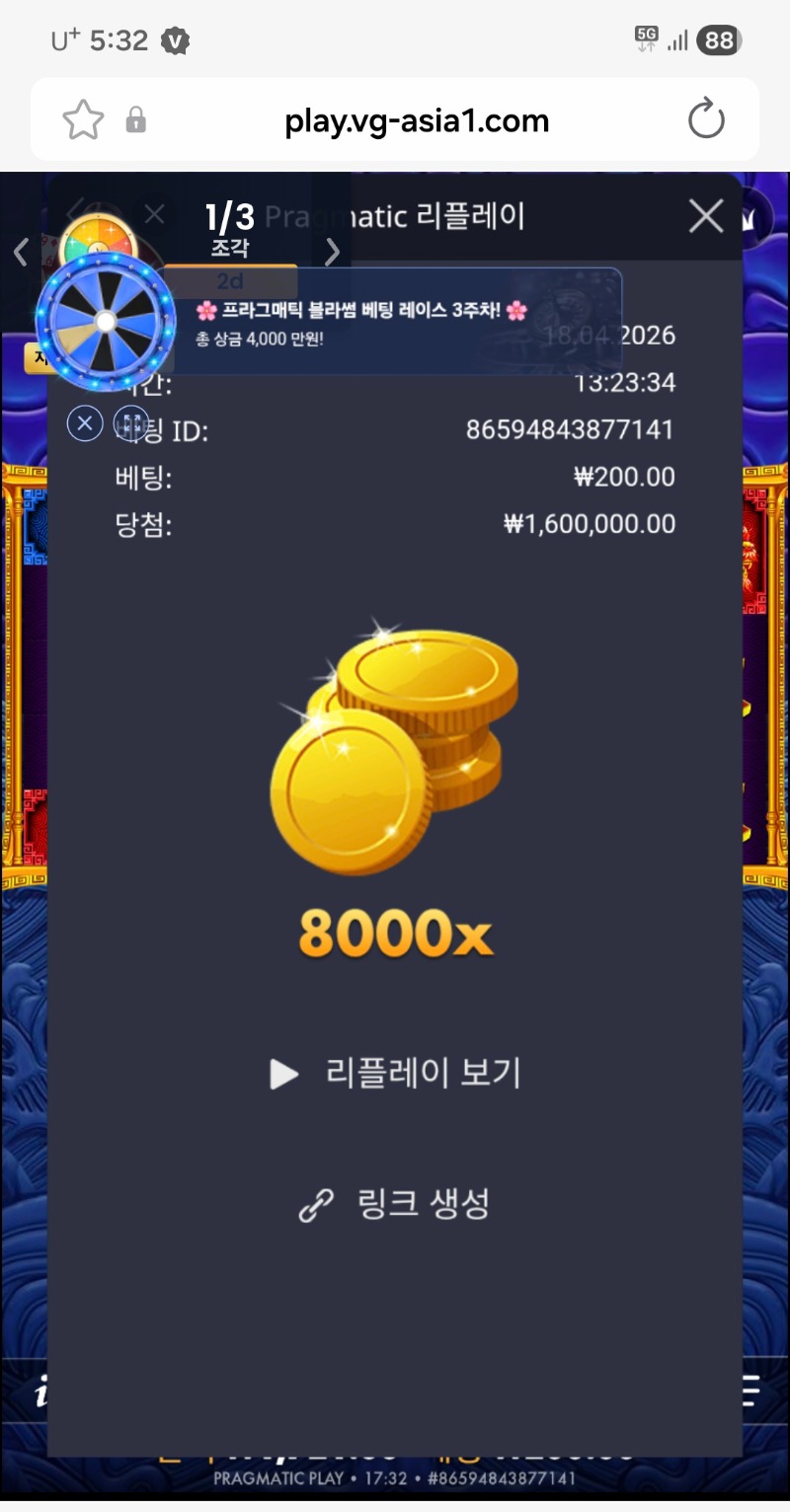
Task: Reload the play.vg-asia1.com page
Action: coord(706,121)
